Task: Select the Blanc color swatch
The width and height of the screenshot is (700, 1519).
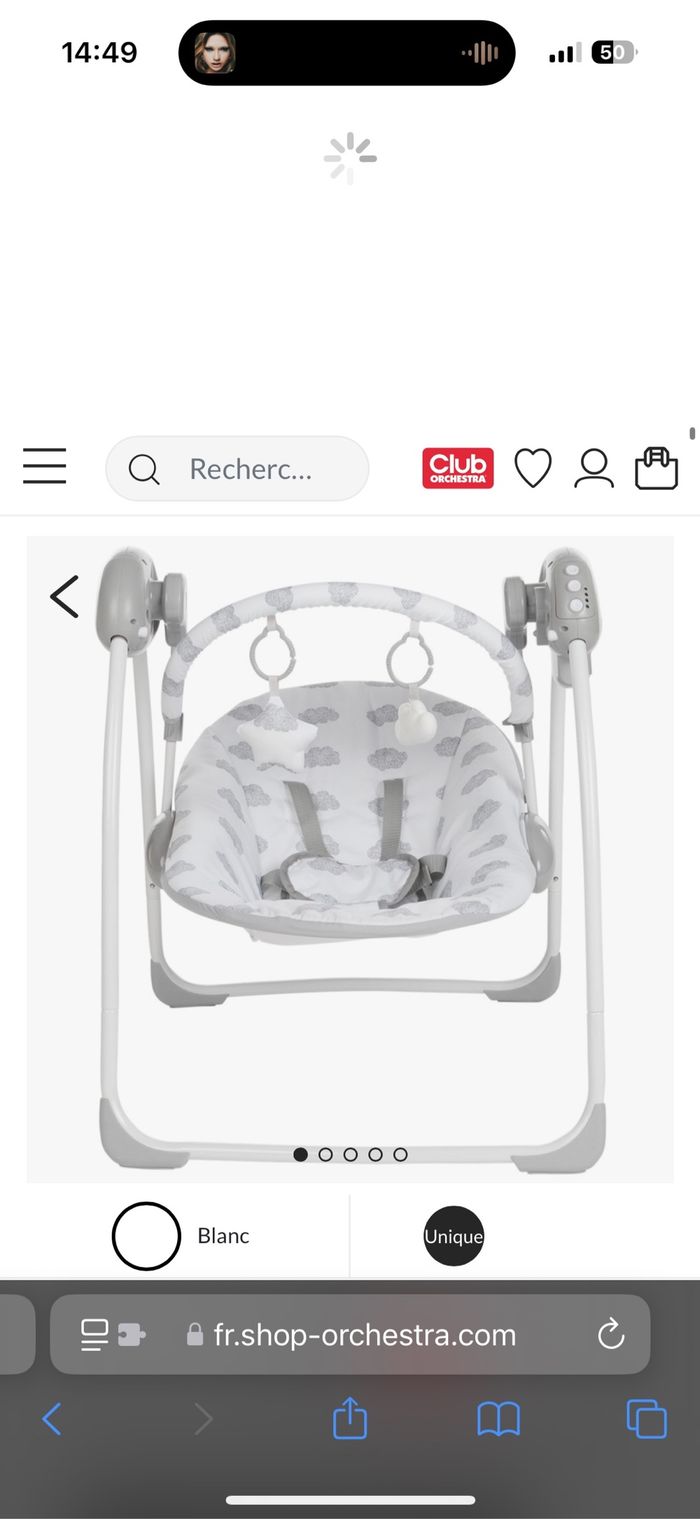Action: click(x=146, y=1236)
